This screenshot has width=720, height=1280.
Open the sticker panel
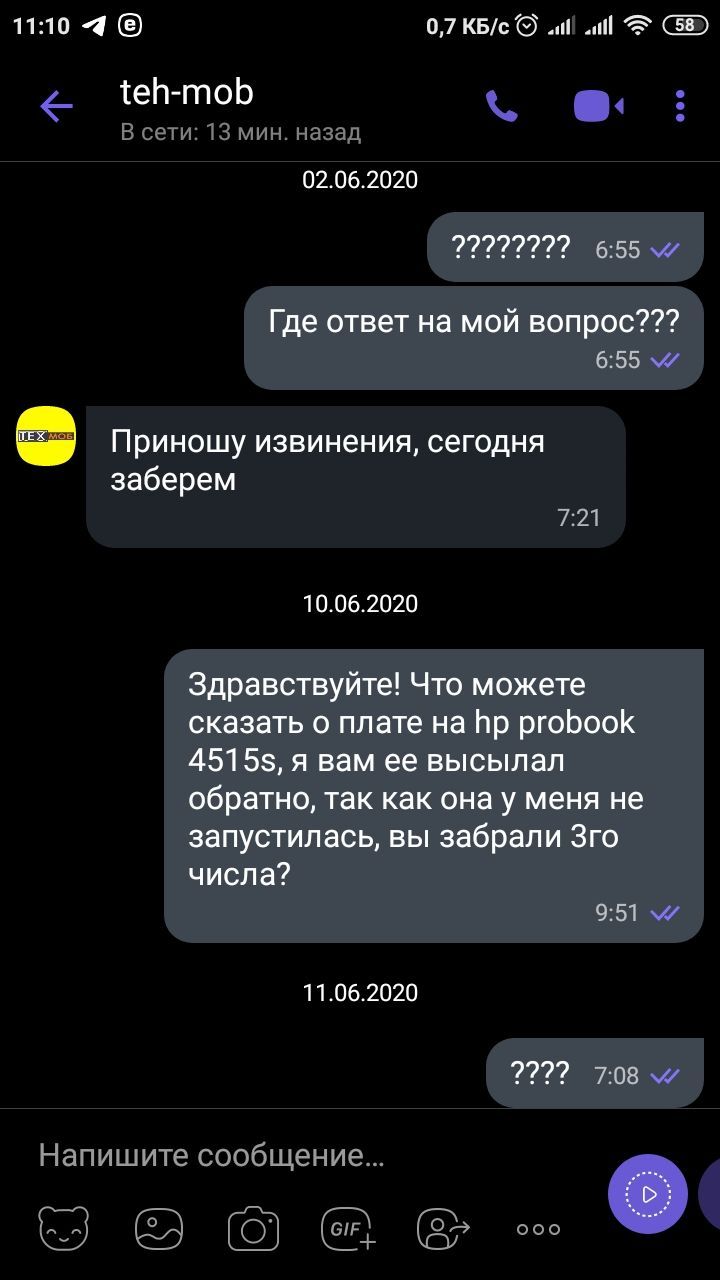click(x=63, y=1228)
